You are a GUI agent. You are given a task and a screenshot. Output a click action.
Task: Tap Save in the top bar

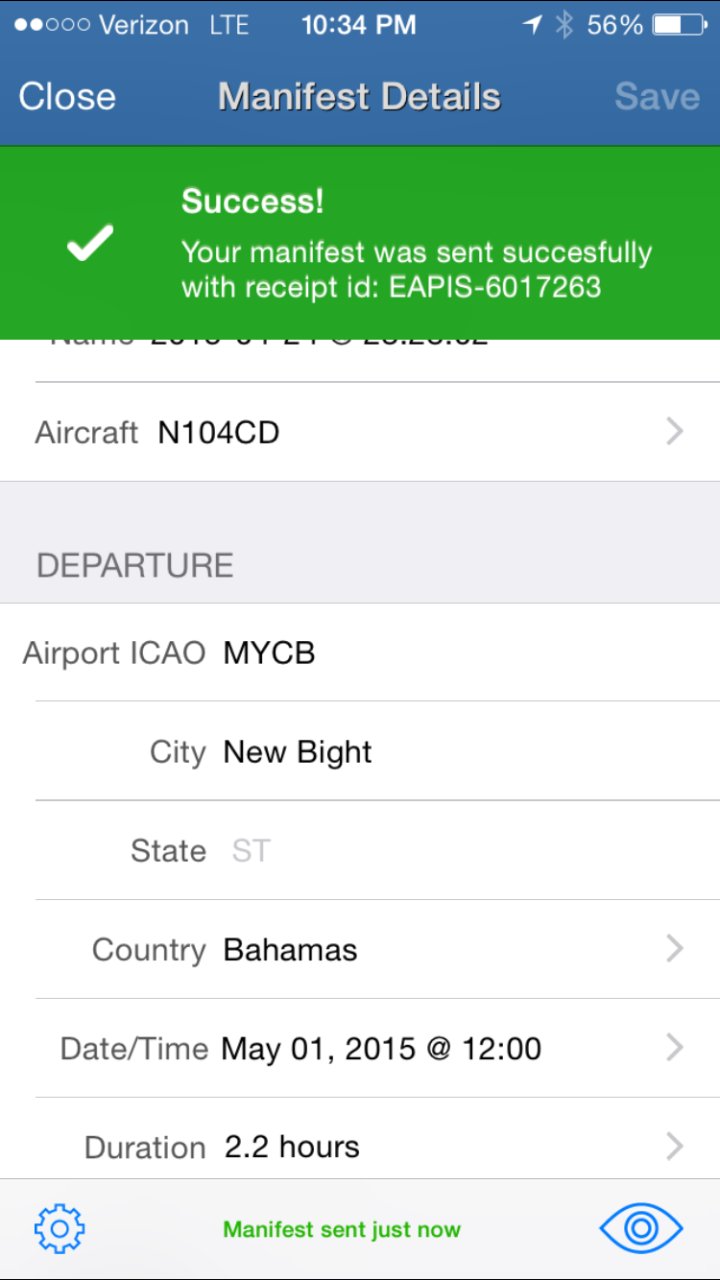656,97
